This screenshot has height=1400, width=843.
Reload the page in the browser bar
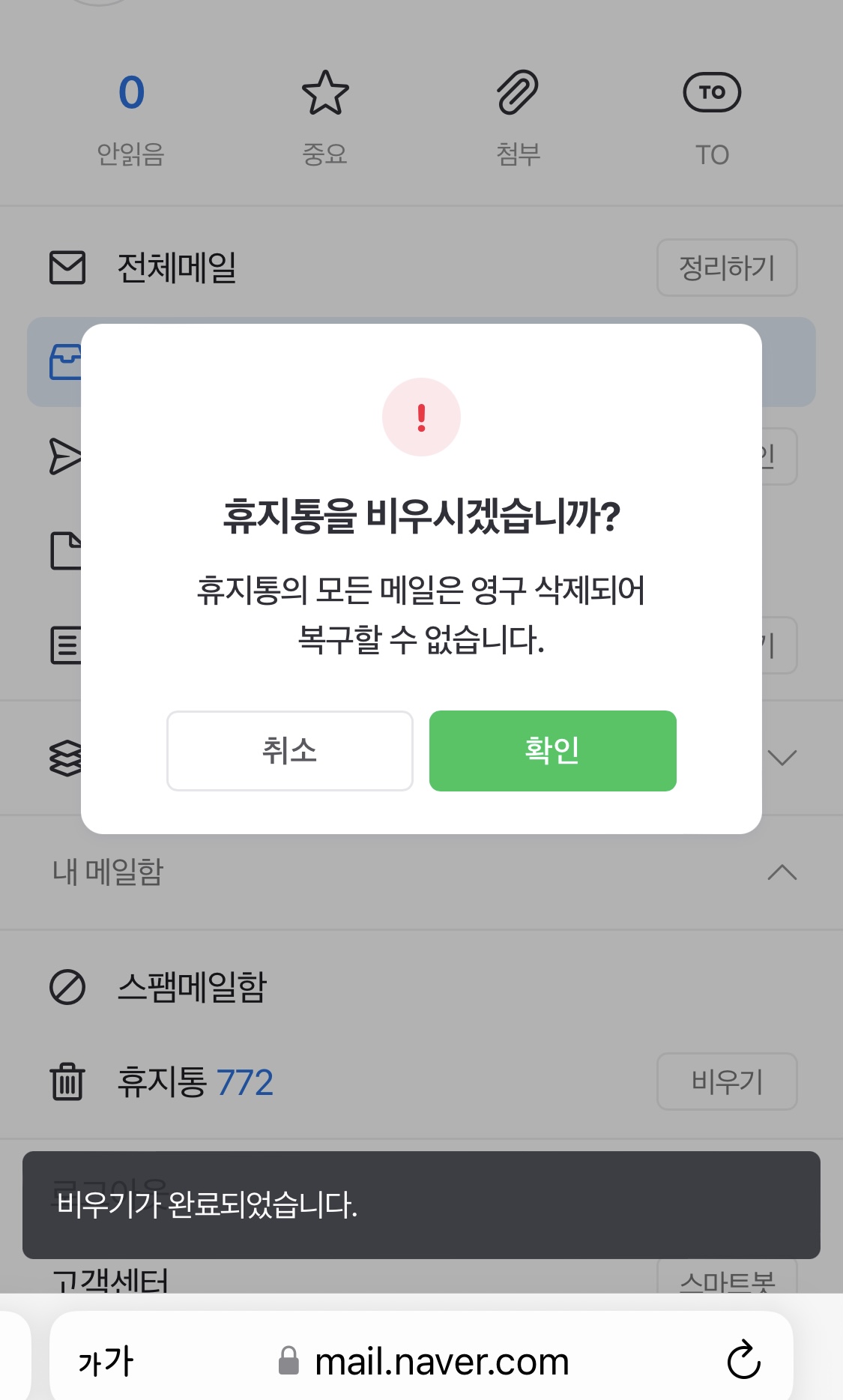(743, 1360)
